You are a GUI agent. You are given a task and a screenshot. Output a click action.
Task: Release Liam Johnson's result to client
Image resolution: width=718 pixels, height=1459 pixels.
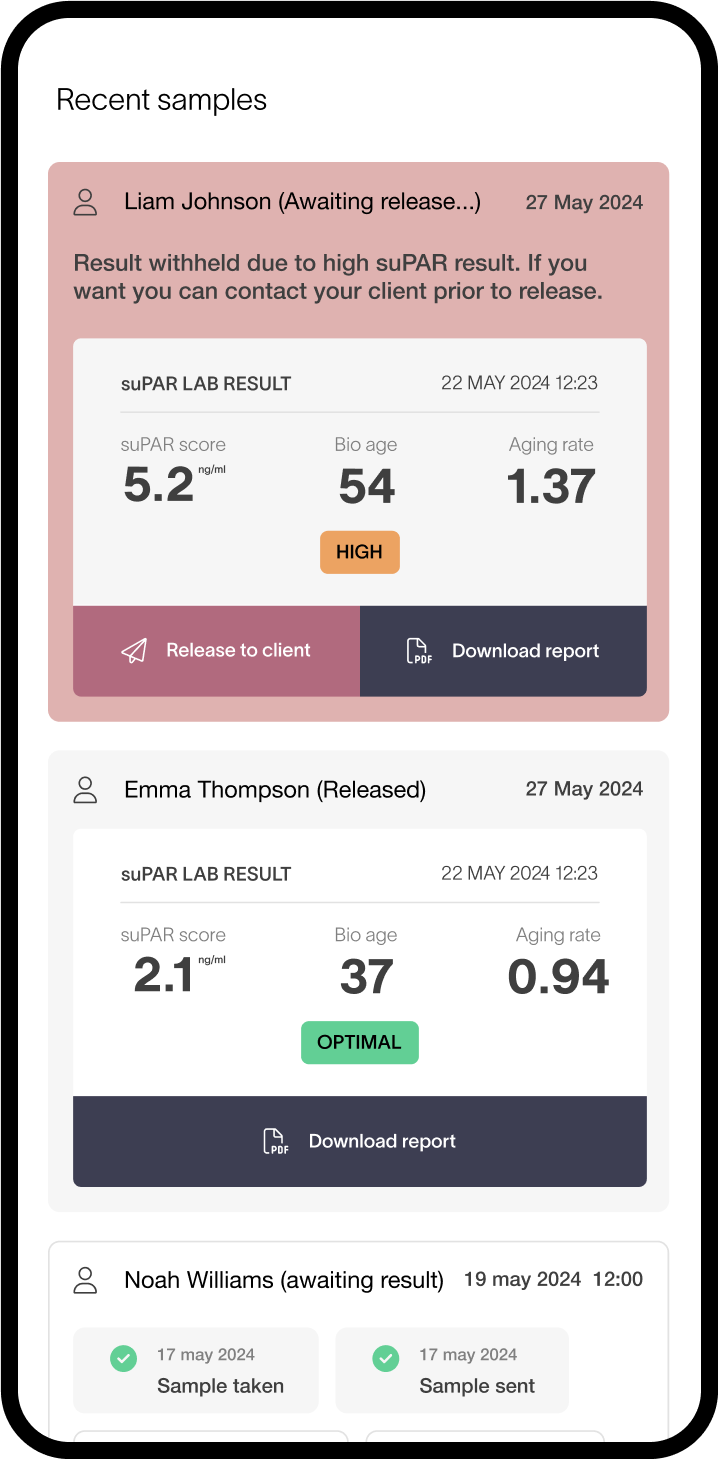click(216, 651)
